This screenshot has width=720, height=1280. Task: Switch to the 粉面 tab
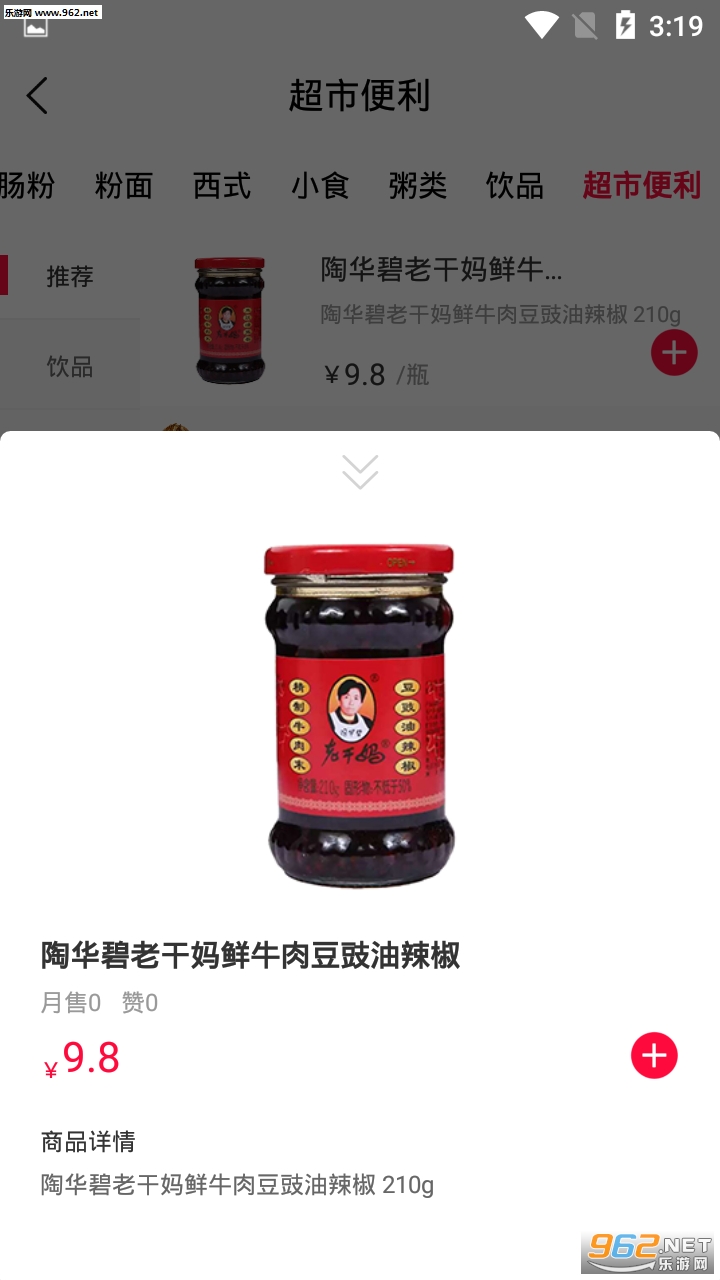pos(124,185)
